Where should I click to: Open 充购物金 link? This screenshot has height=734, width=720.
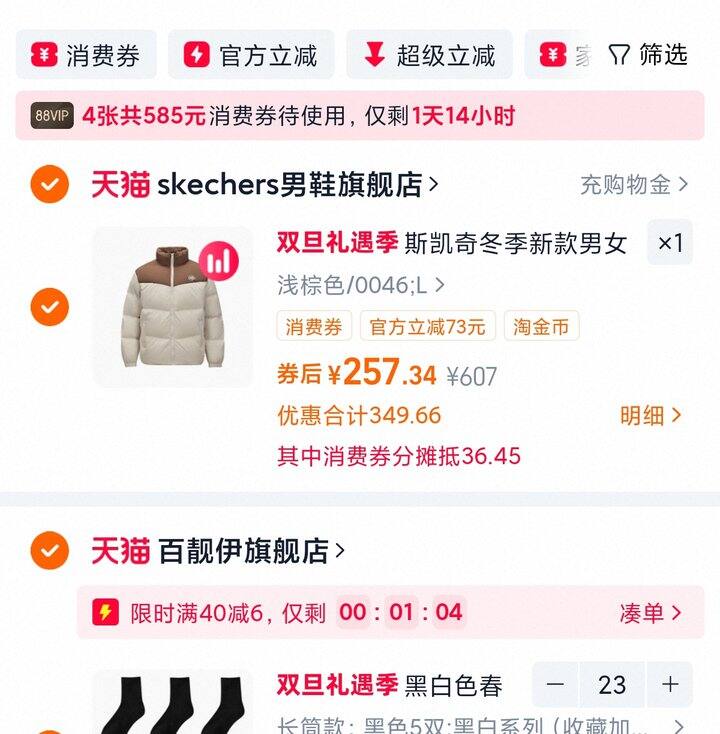634,184
